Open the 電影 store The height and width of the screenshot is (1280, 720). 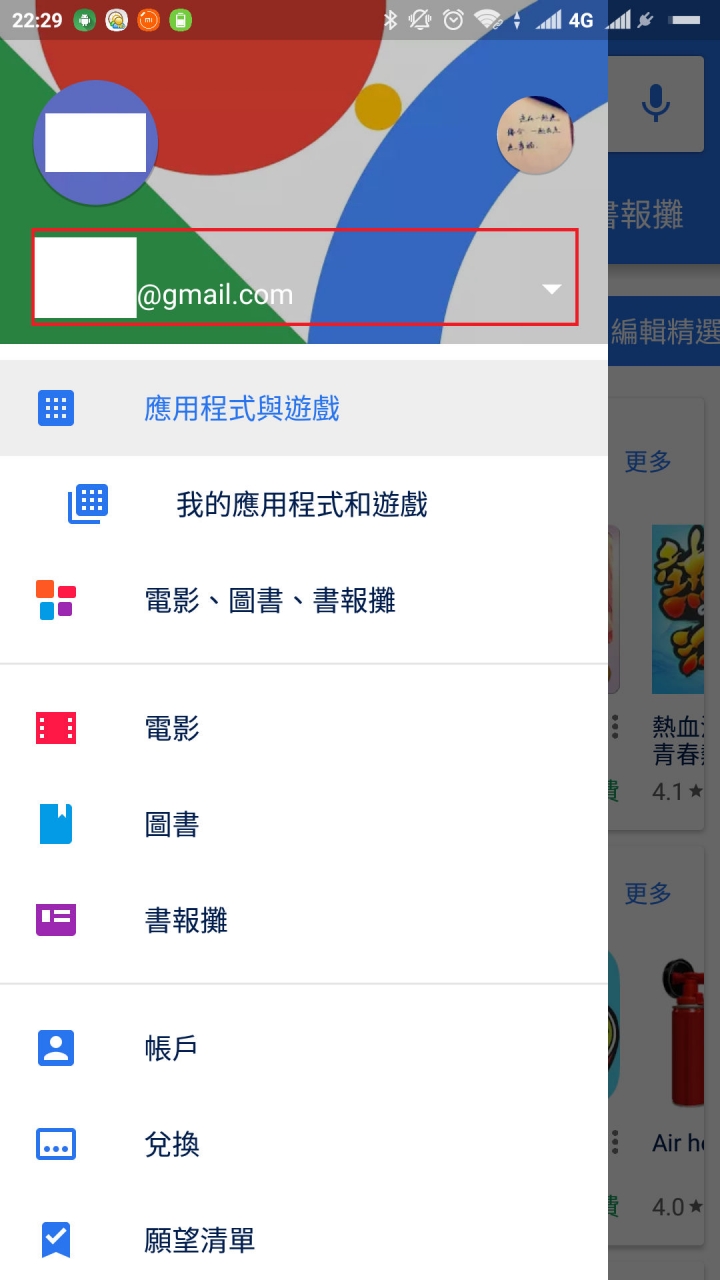coord(172,728)
